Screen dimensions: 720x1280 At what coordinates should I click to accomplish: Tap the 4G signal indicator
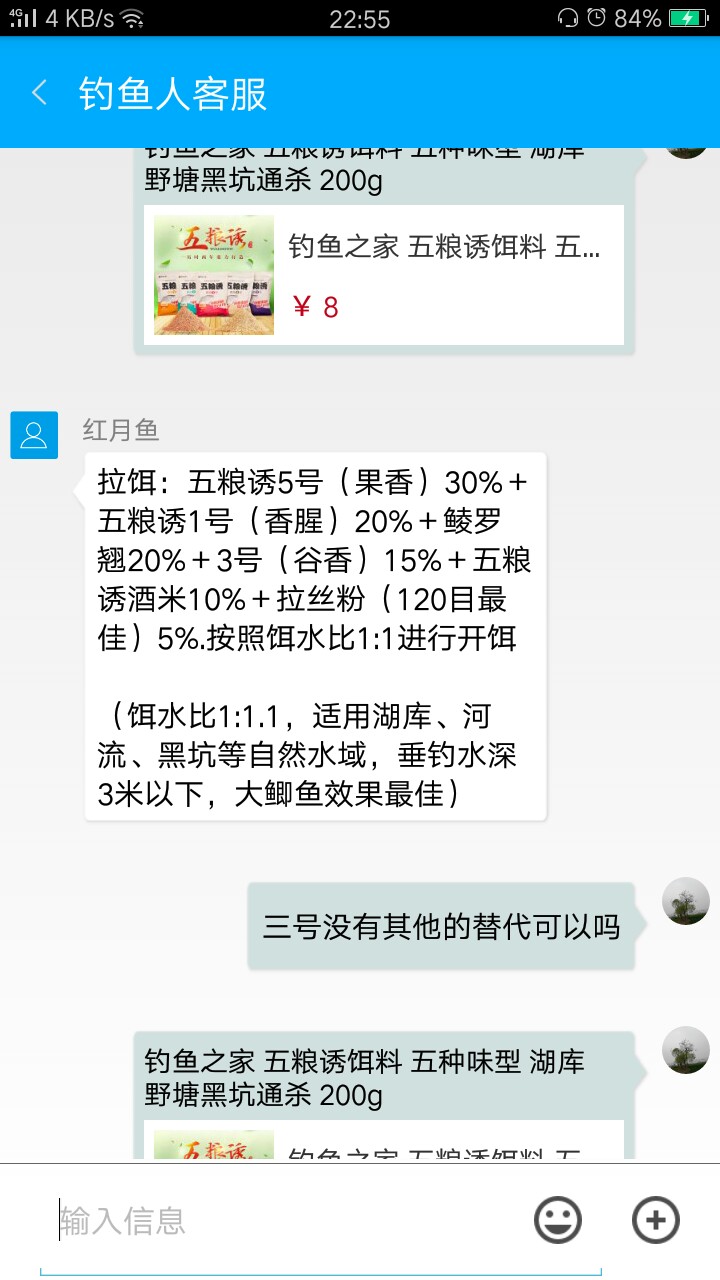(x=20, y=16)
